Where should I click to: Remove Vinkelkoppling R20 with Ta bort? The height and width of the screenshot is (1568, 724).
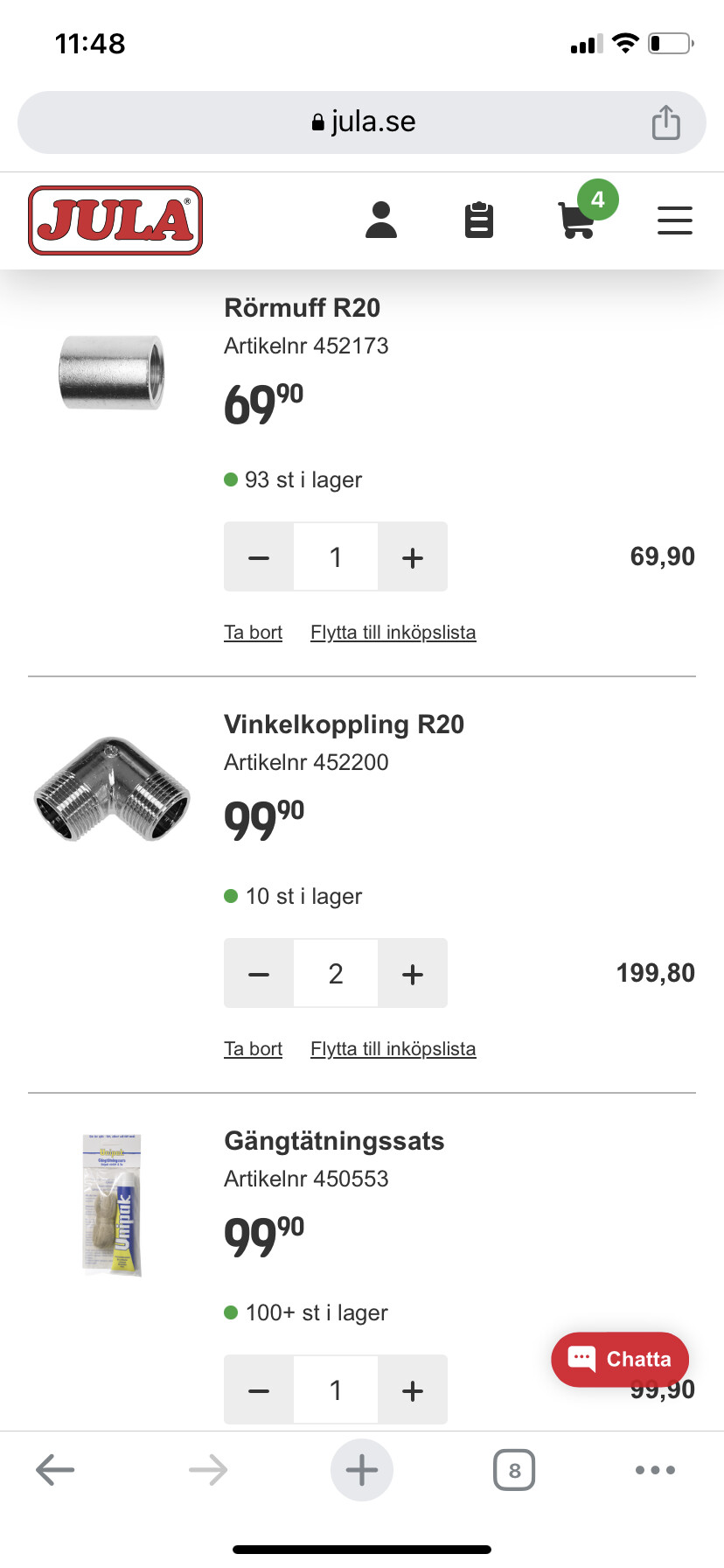(x=253, y=1049)
